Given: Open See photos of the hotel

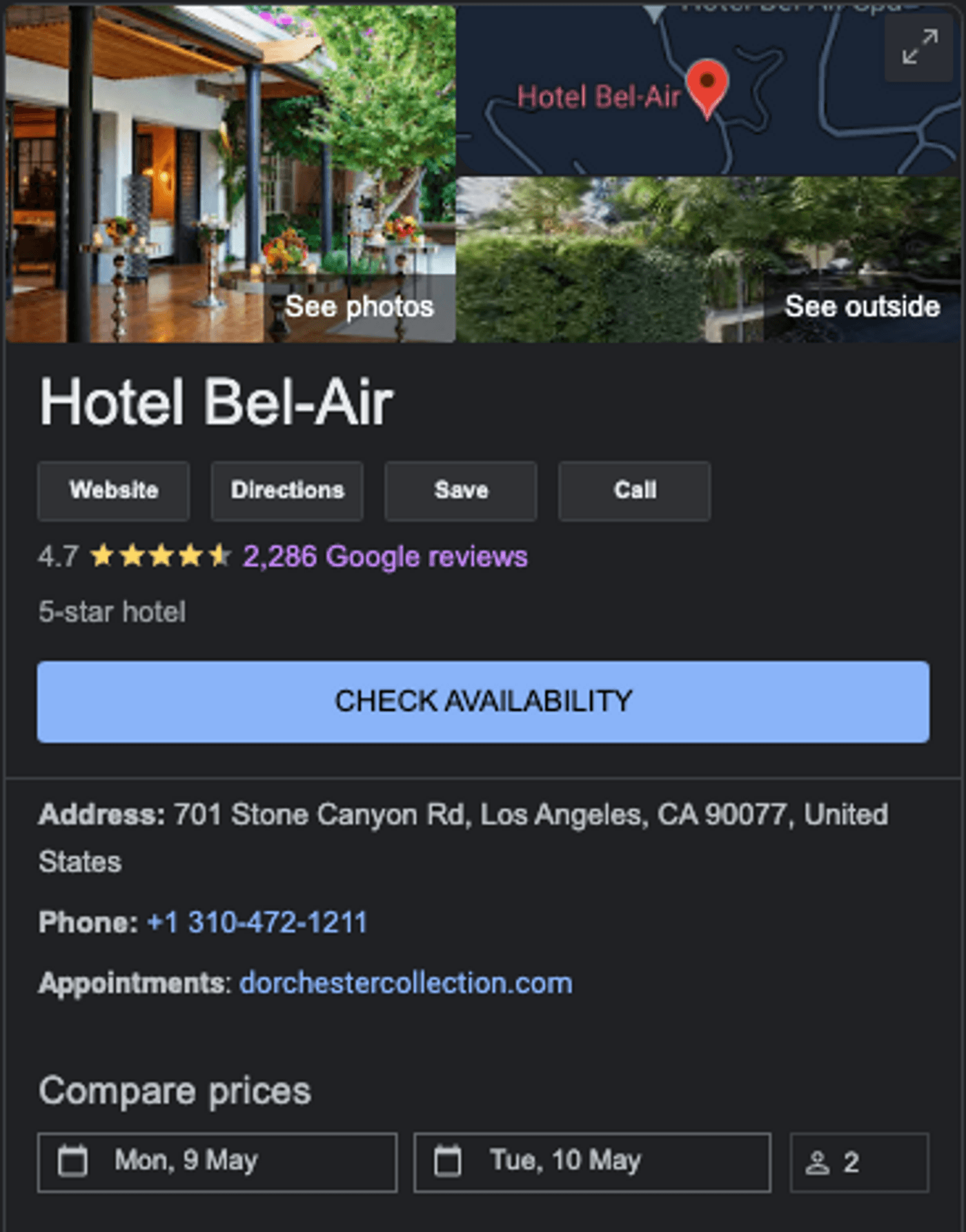Looking at the screenshot, I should click(359, 306).
